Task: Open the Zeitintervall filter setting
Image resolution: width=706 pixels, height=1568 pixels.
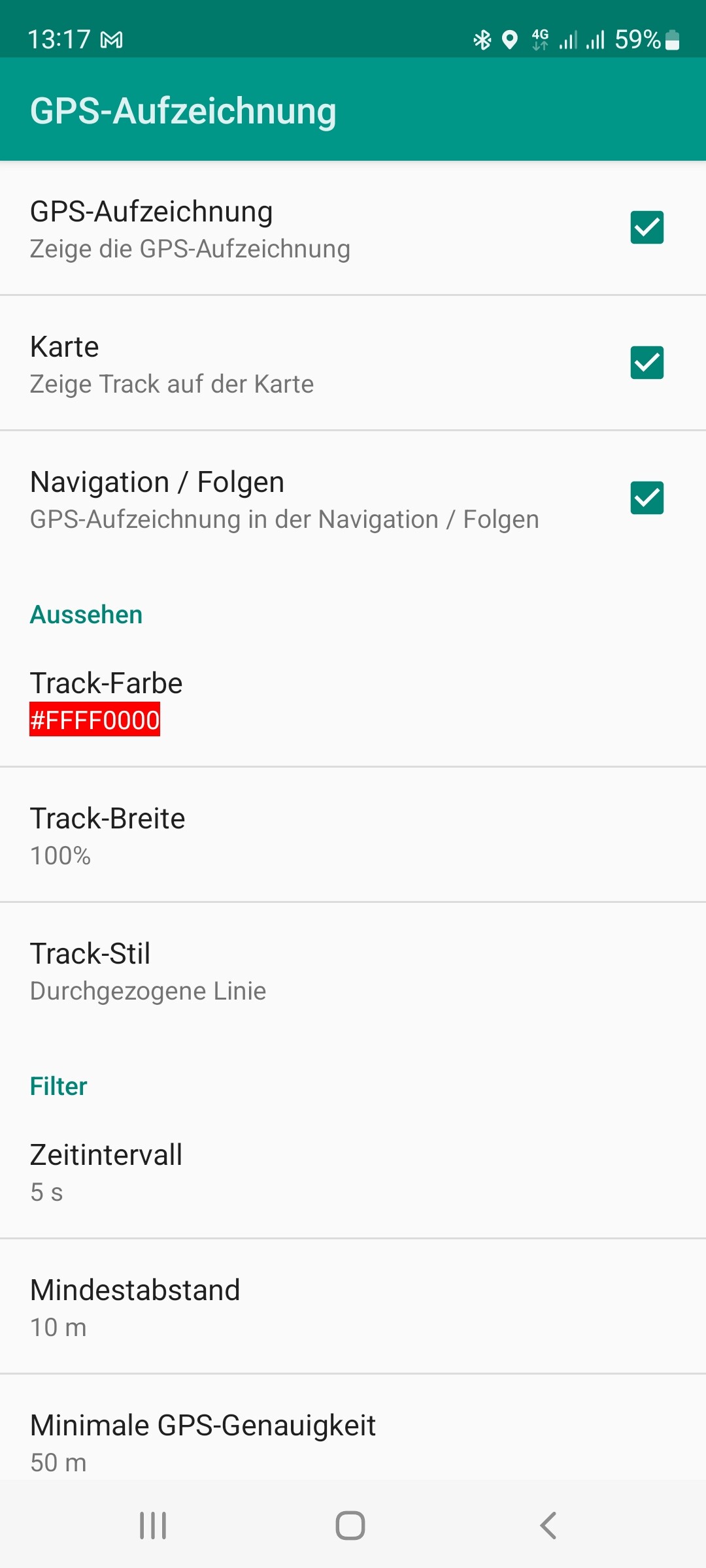Action: pos(353,1171)
